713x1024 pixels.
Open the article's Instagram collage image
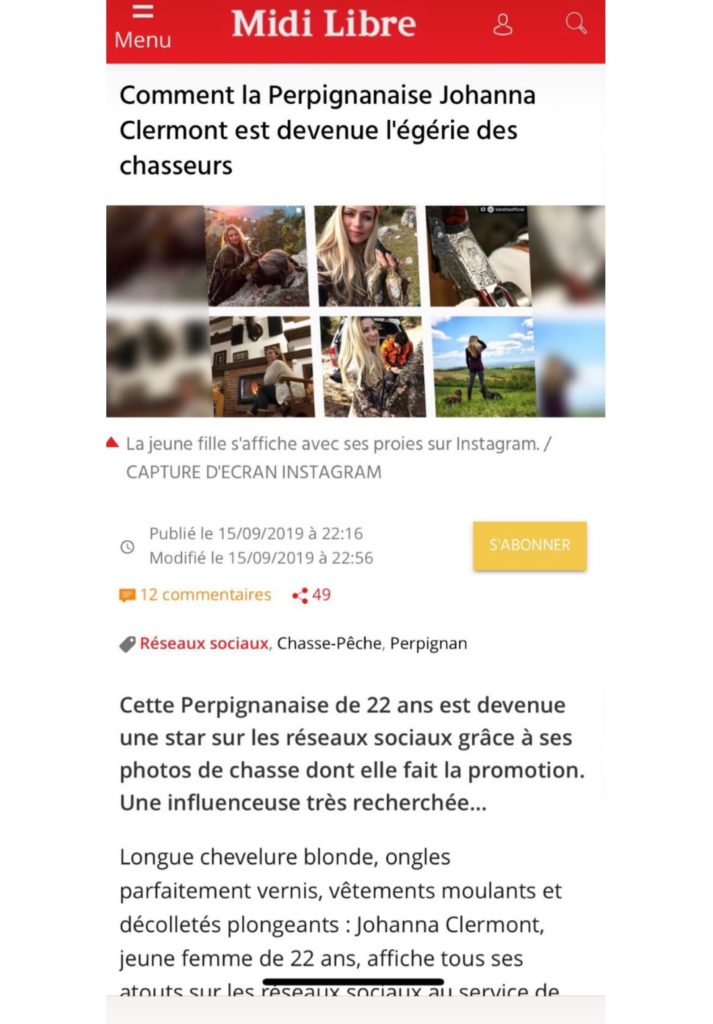(x=355, y=311)
